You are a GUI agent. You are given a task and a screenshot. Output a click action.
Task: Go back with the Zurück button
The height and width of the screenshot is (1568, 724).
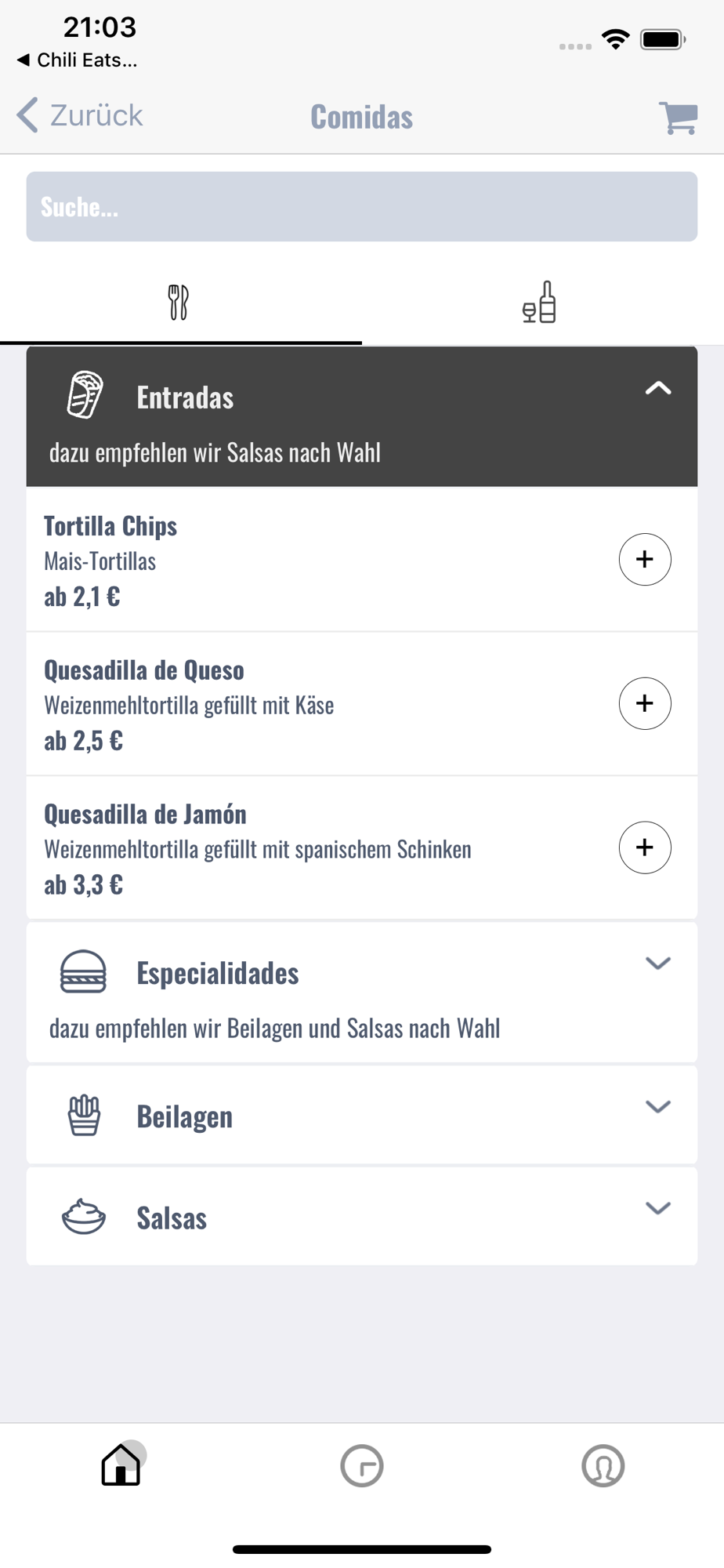click(x=80, y=116)
